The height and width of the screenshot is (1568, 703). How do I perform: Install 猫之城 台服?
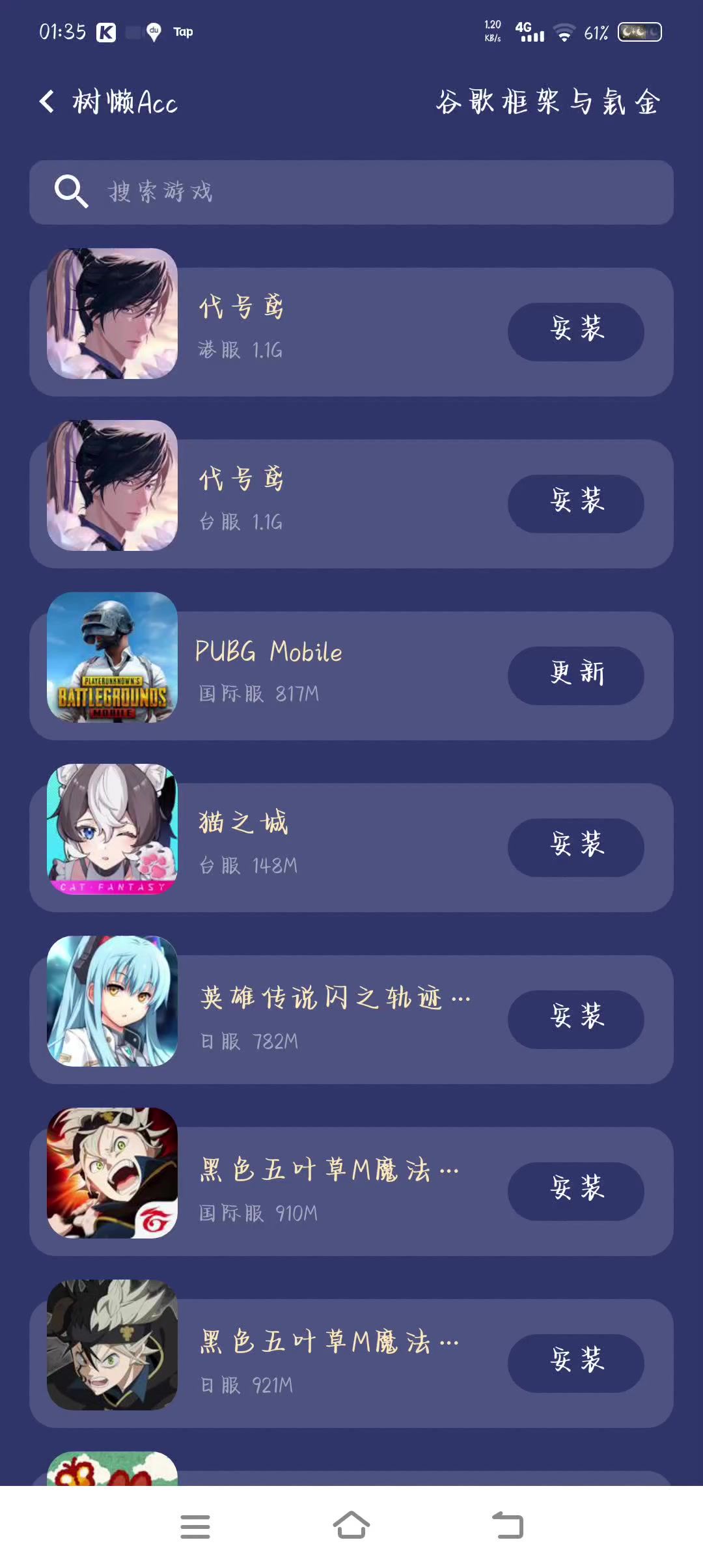pos(575,847)
